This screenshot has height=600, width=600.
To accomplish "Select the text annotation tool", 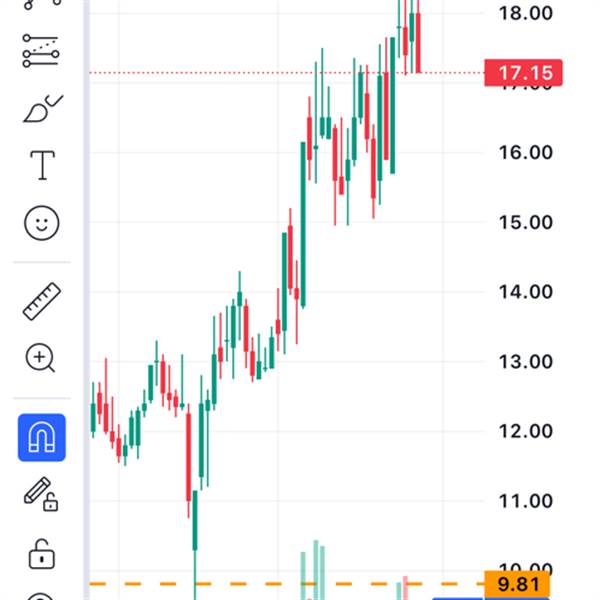I will 42,165.
